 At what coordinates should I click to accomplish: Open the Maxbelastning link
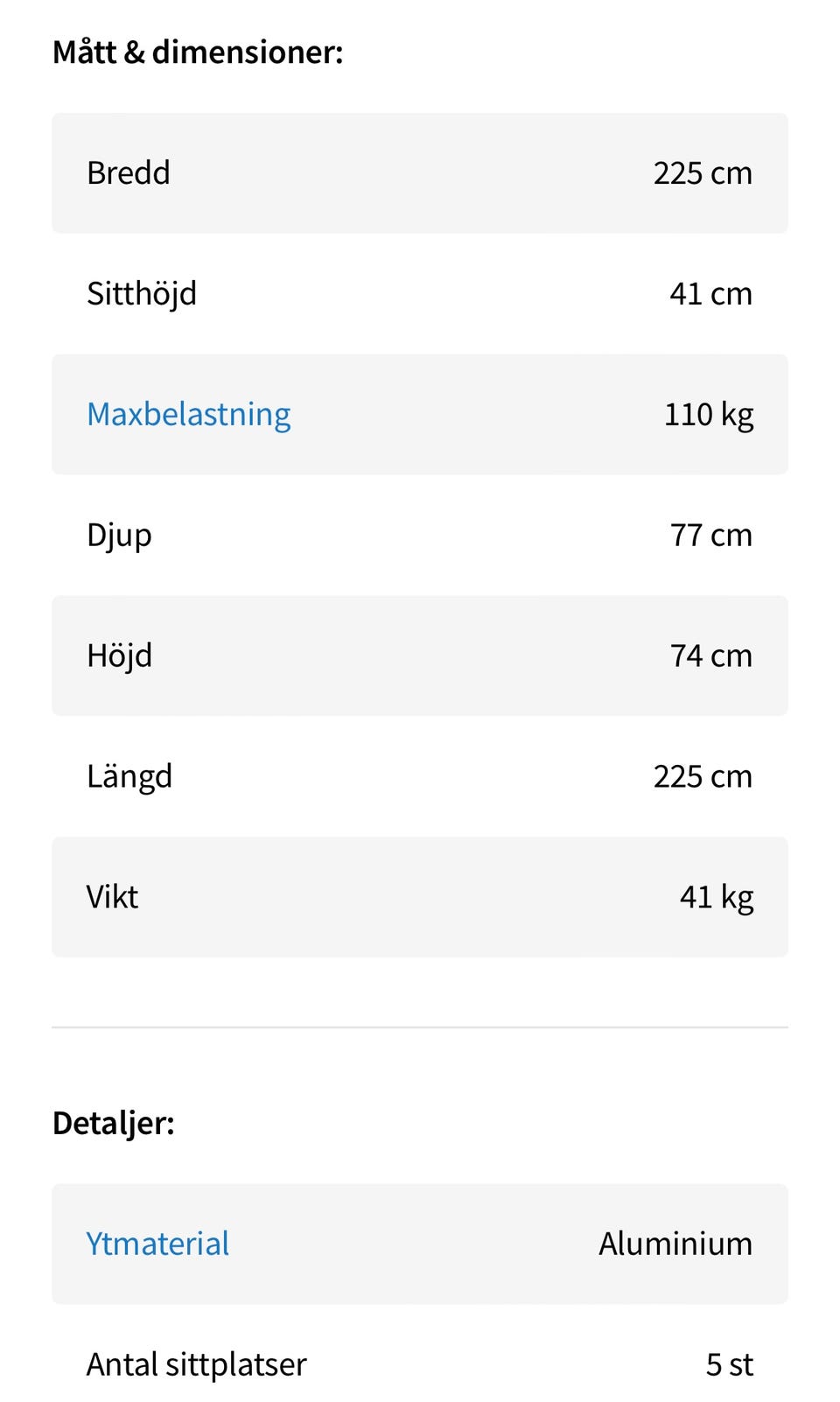click(x=189, y=415)
